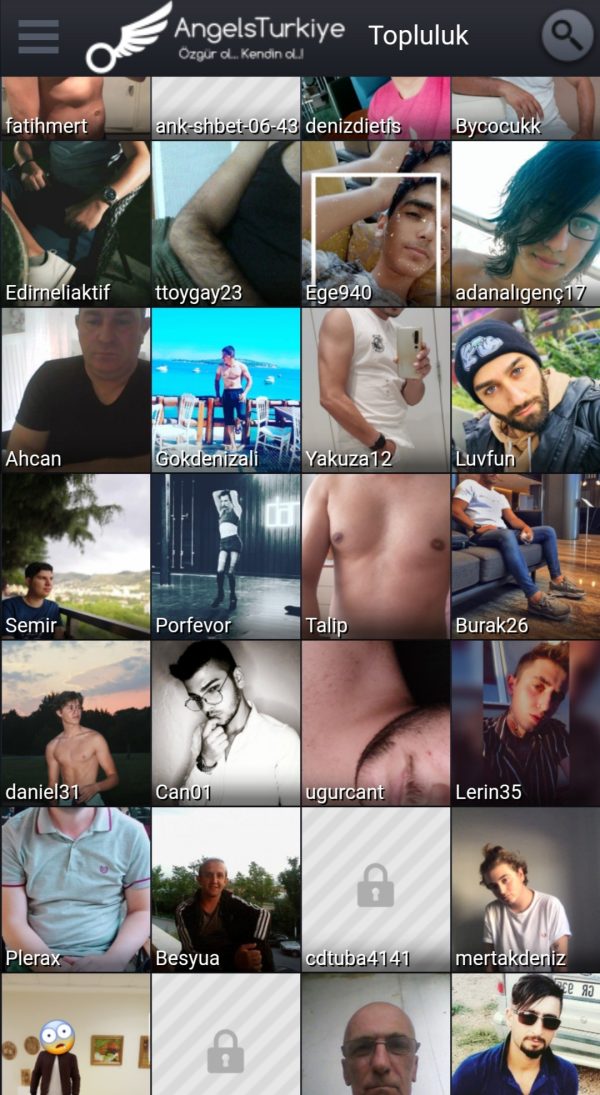Open adanalıgenç17's profile
The image size is (600, 1095).
(x=525, y=222)
